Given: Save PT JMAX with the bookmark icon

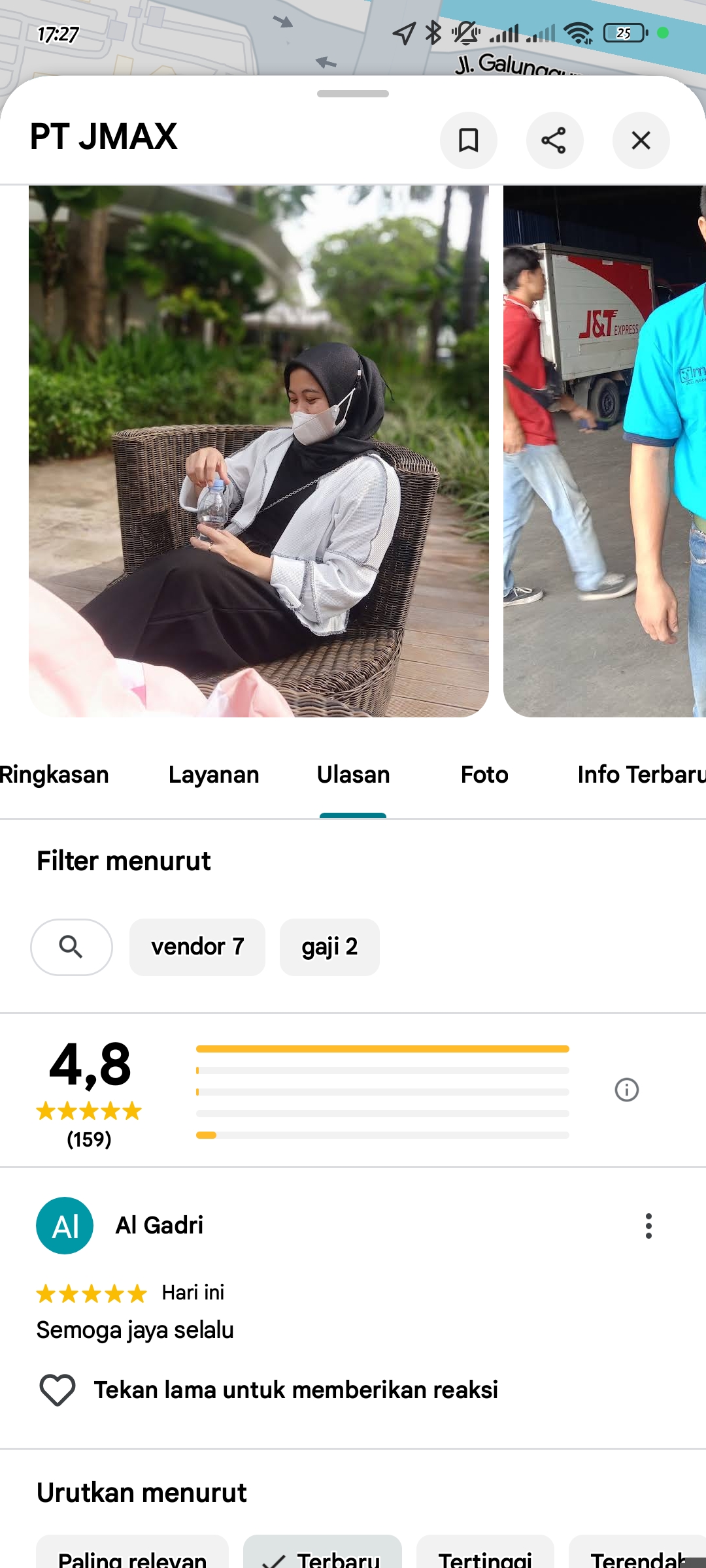Looking at the screenshot, I should pyautogui.click(x=468, y=140).
